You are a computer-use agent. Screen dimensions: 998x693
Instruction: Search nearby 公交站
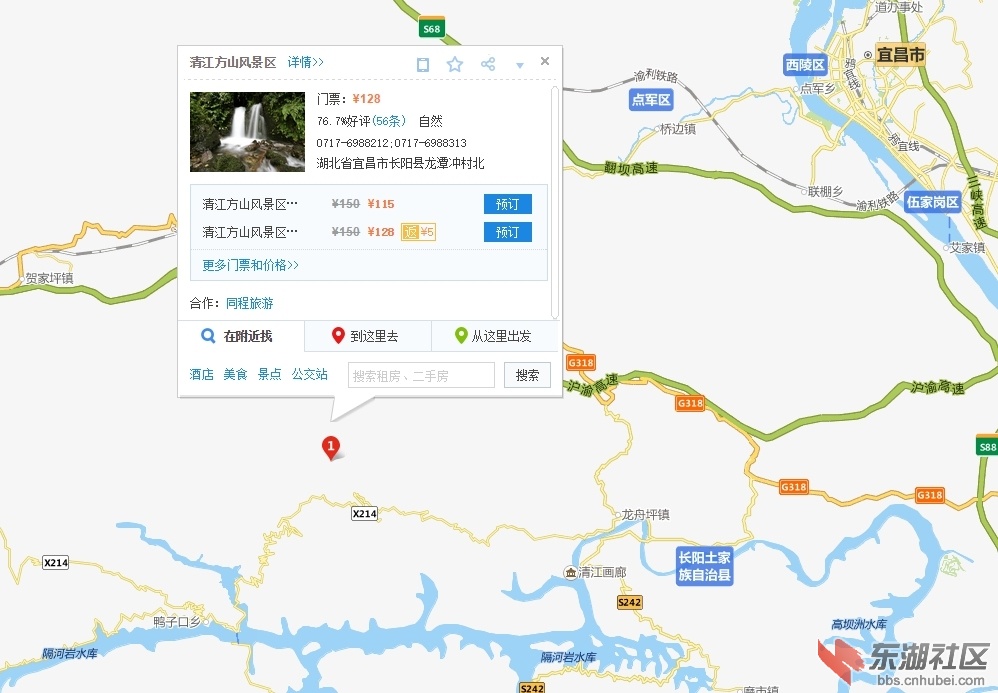click(x=309, y=374)
